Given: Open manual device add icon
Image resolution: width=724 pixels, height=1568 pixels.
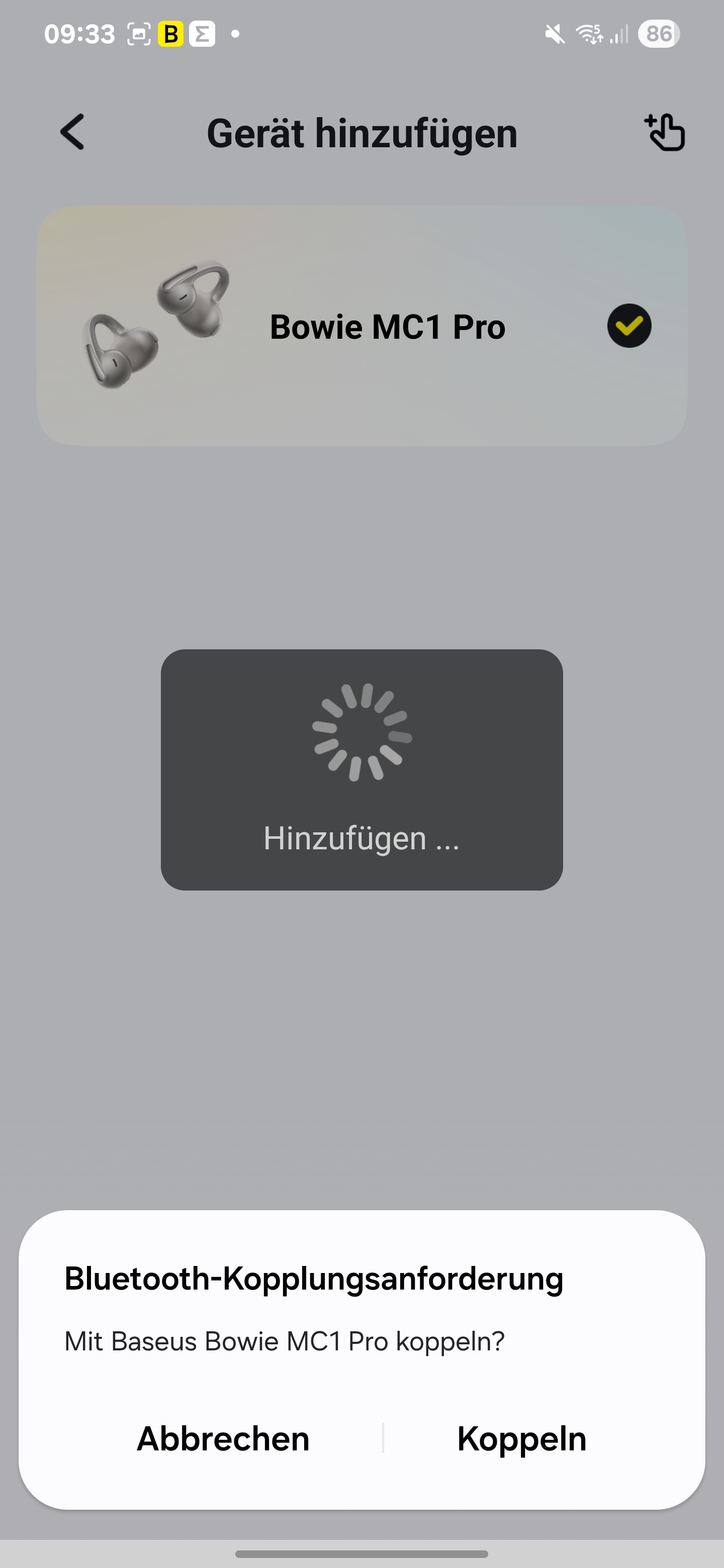Looking at the screenshot, I should [x=664, y=132].
